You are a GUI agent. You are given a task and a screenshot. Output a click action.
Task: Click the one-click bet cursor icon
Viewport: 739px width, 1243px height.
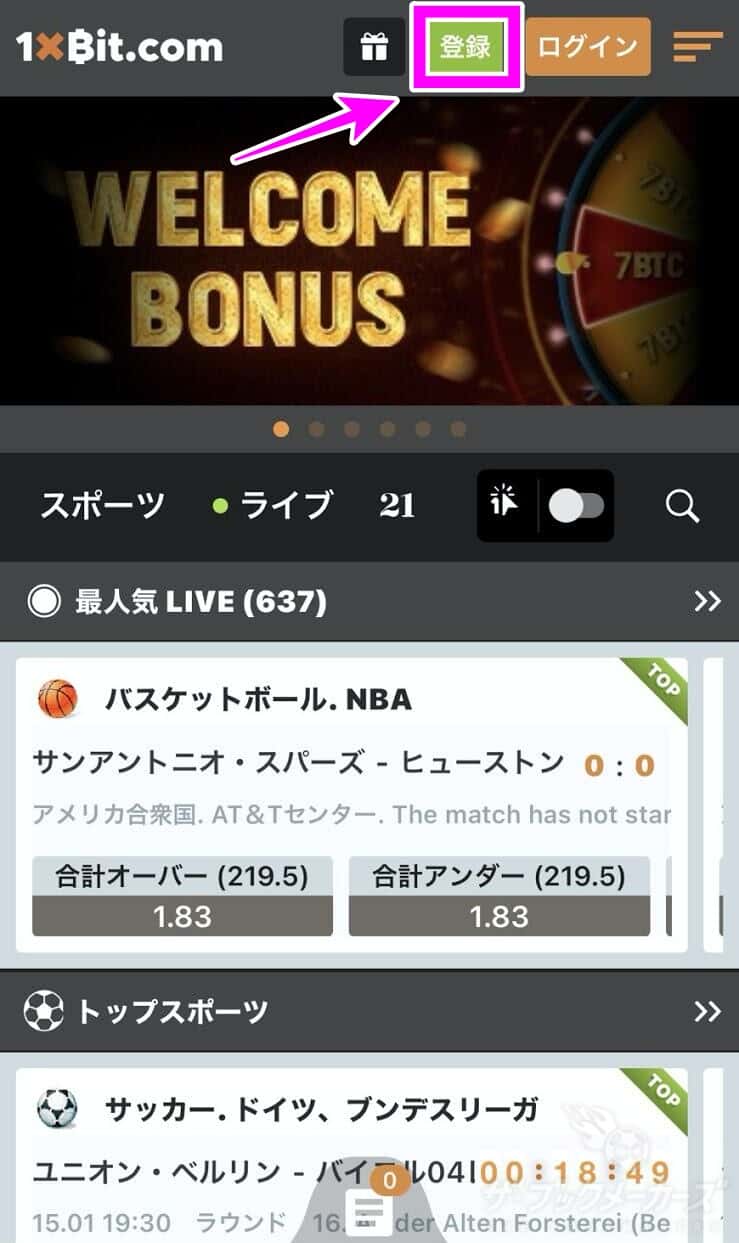click(x=505, y=506)
